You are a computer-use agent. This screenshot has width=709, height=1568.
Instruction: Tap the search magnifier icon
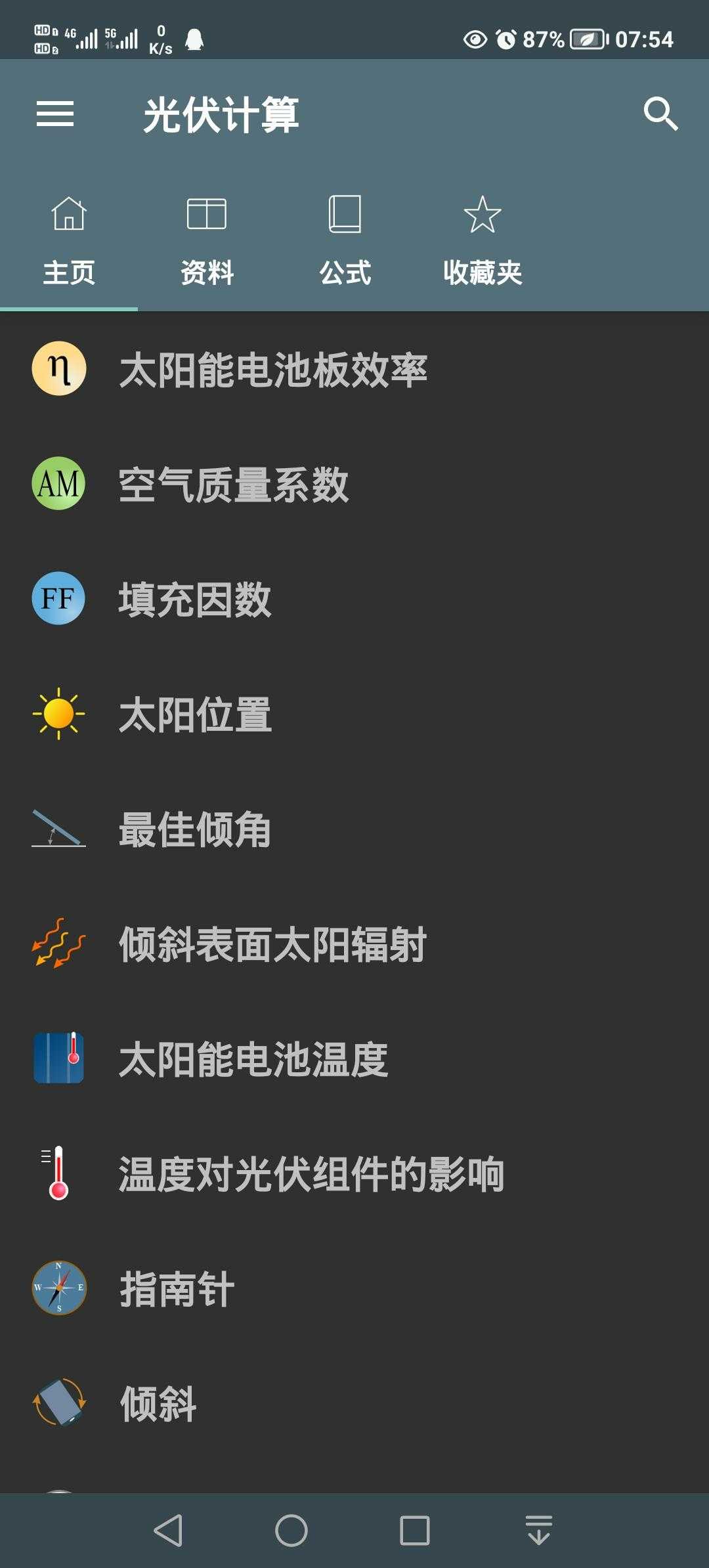(660, 114)
